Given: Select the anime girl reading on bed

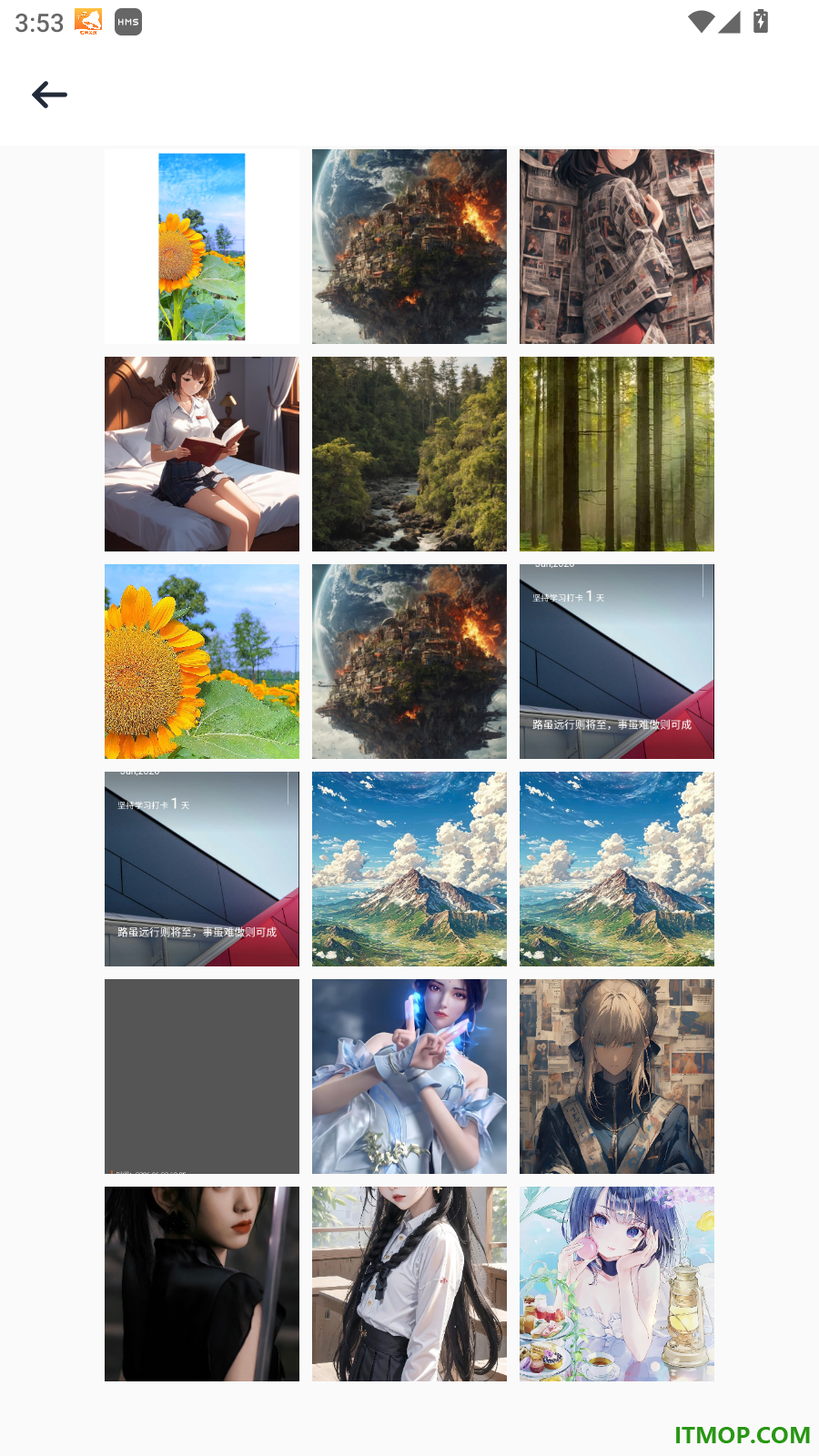Looking at the screenshot, I should pyautogui.click(x=202, y=454).
